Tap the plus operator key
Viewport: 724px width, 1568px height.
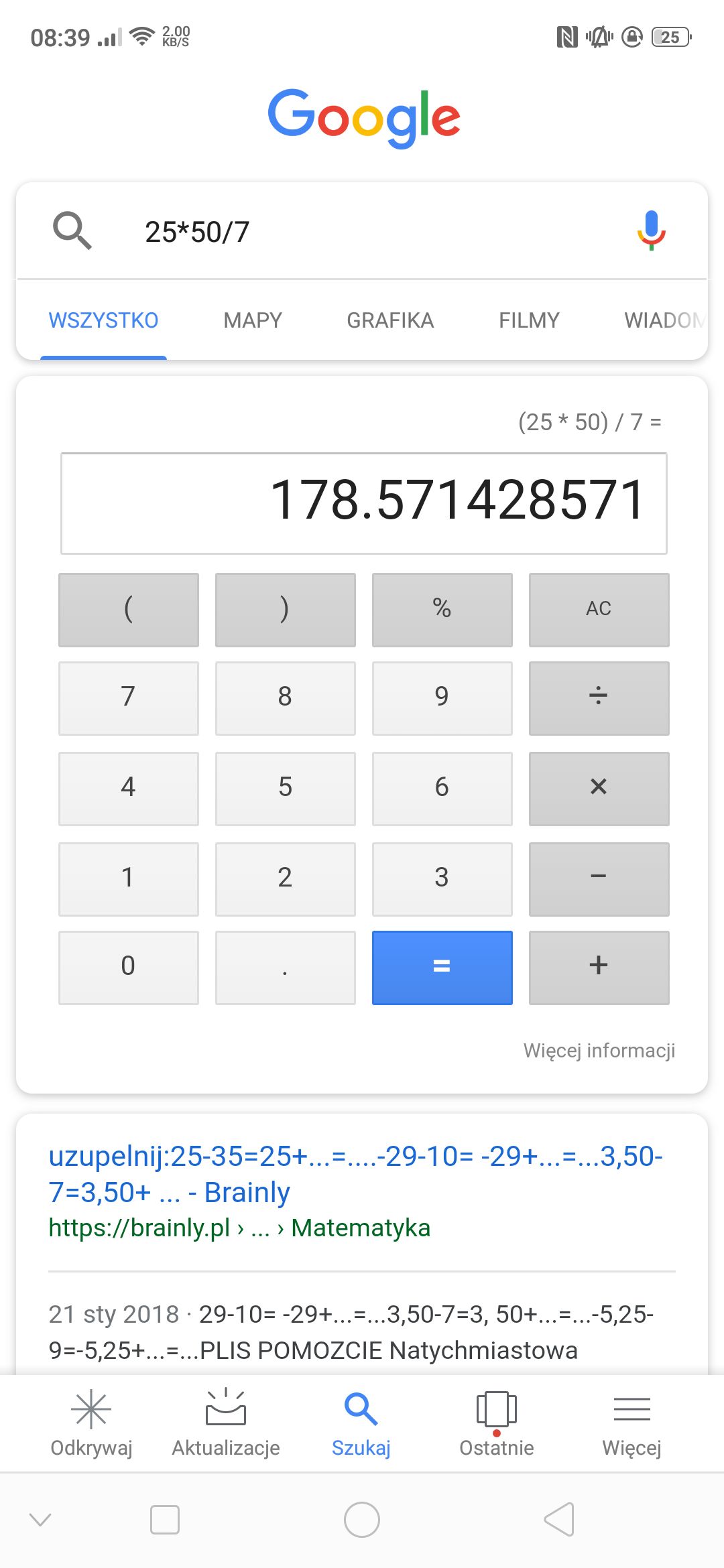click(x=599, y=968)
